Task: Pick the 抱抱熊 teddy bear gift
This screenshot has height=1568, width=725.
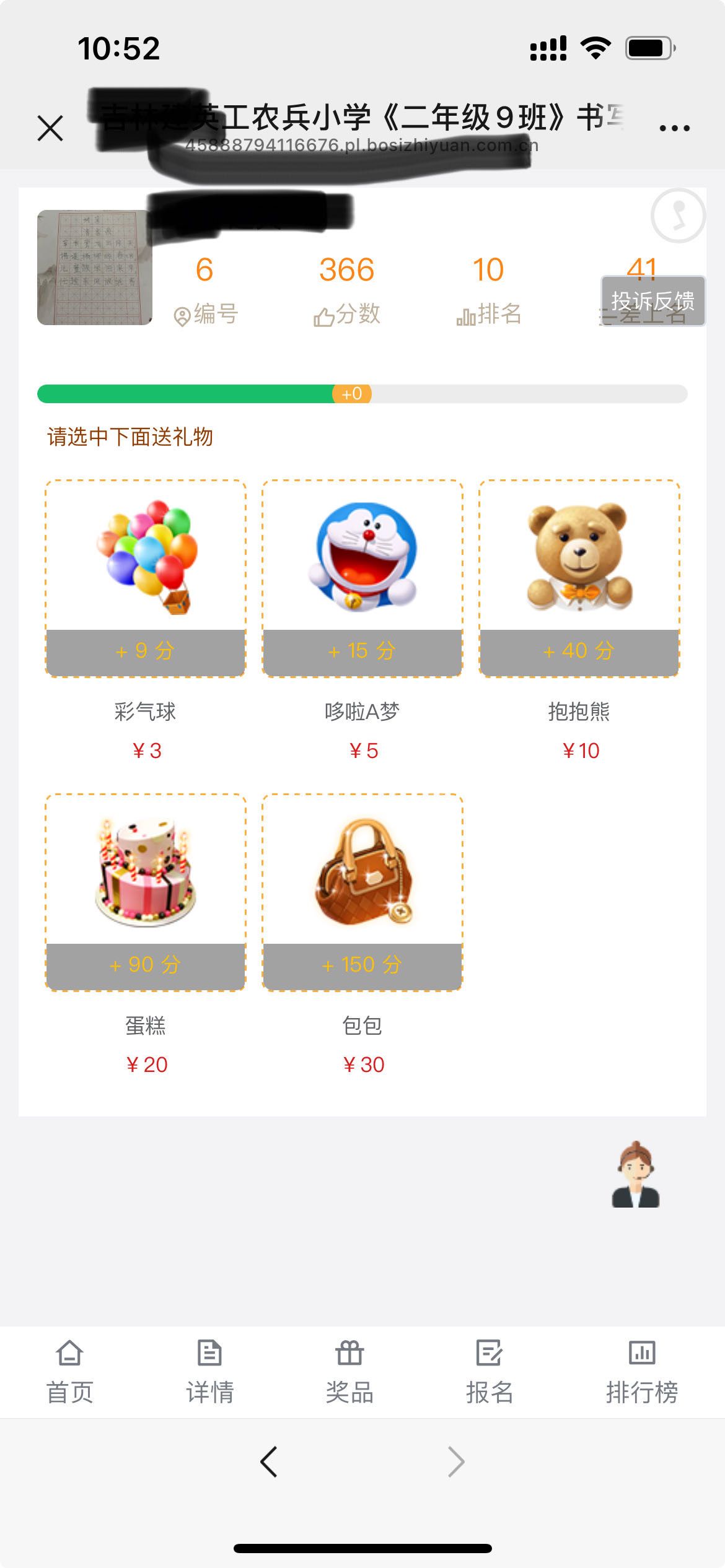Action: click(x=579, y=578)
